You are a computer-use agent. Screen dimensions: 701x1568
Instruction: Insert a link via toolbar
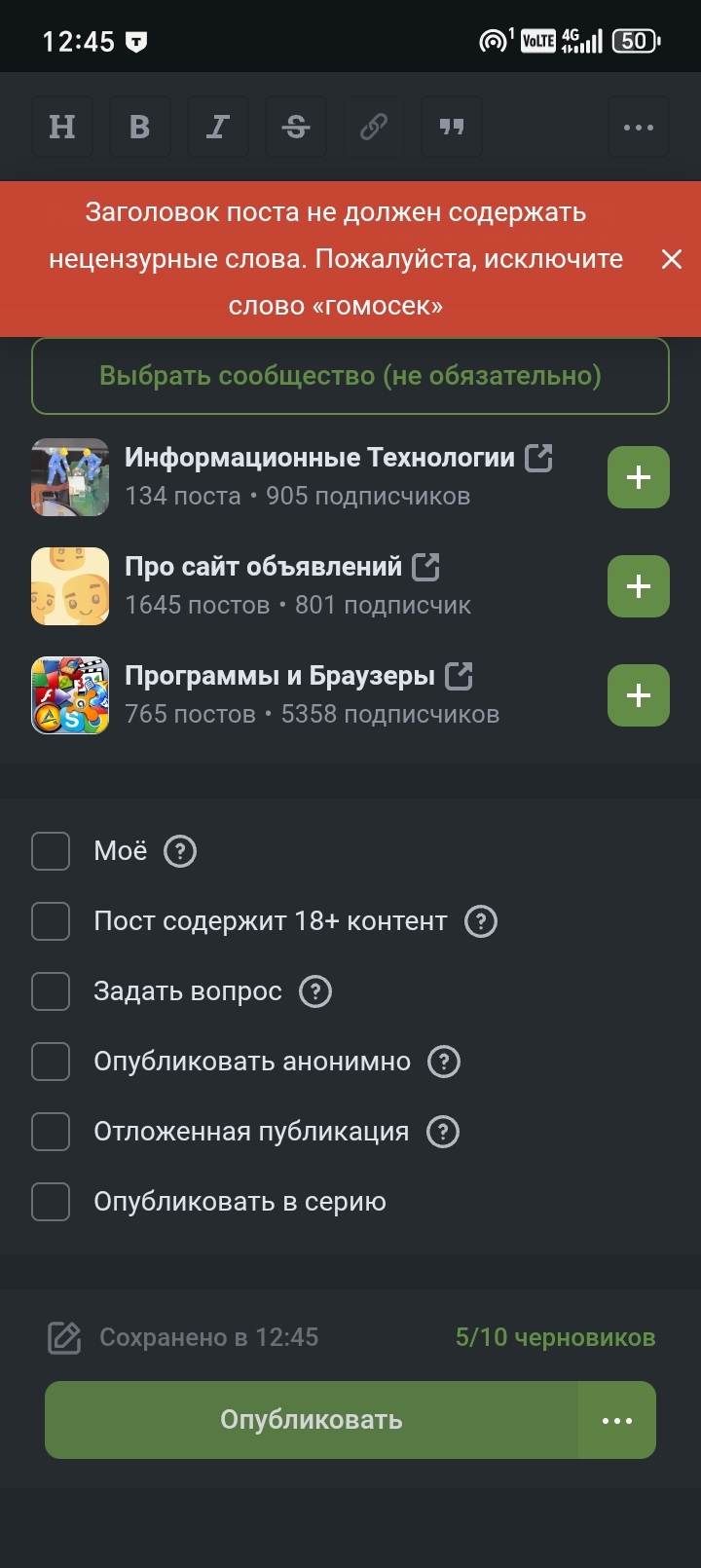click(x=374, y=127)
